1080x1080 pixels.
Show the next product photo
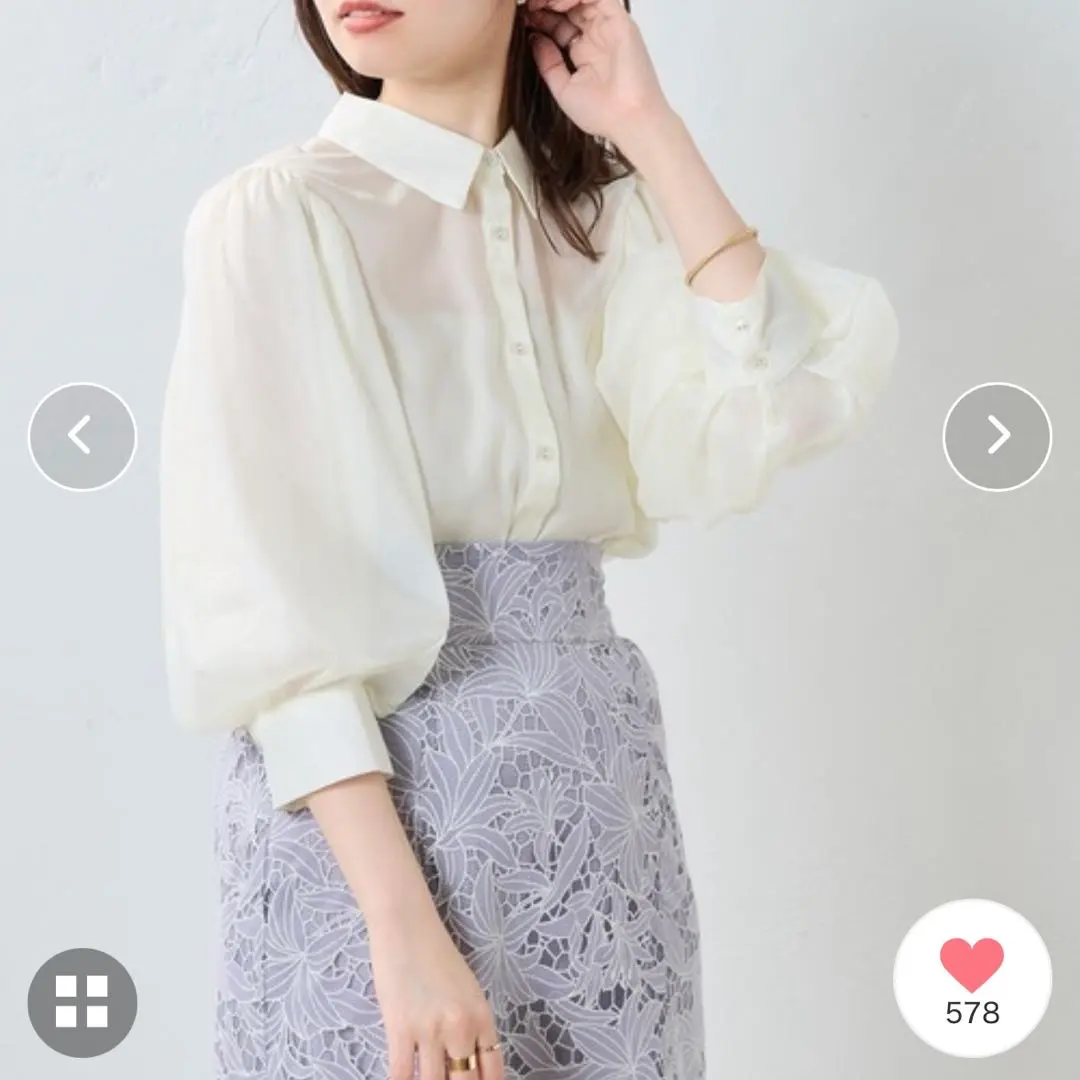click(997, 436)
